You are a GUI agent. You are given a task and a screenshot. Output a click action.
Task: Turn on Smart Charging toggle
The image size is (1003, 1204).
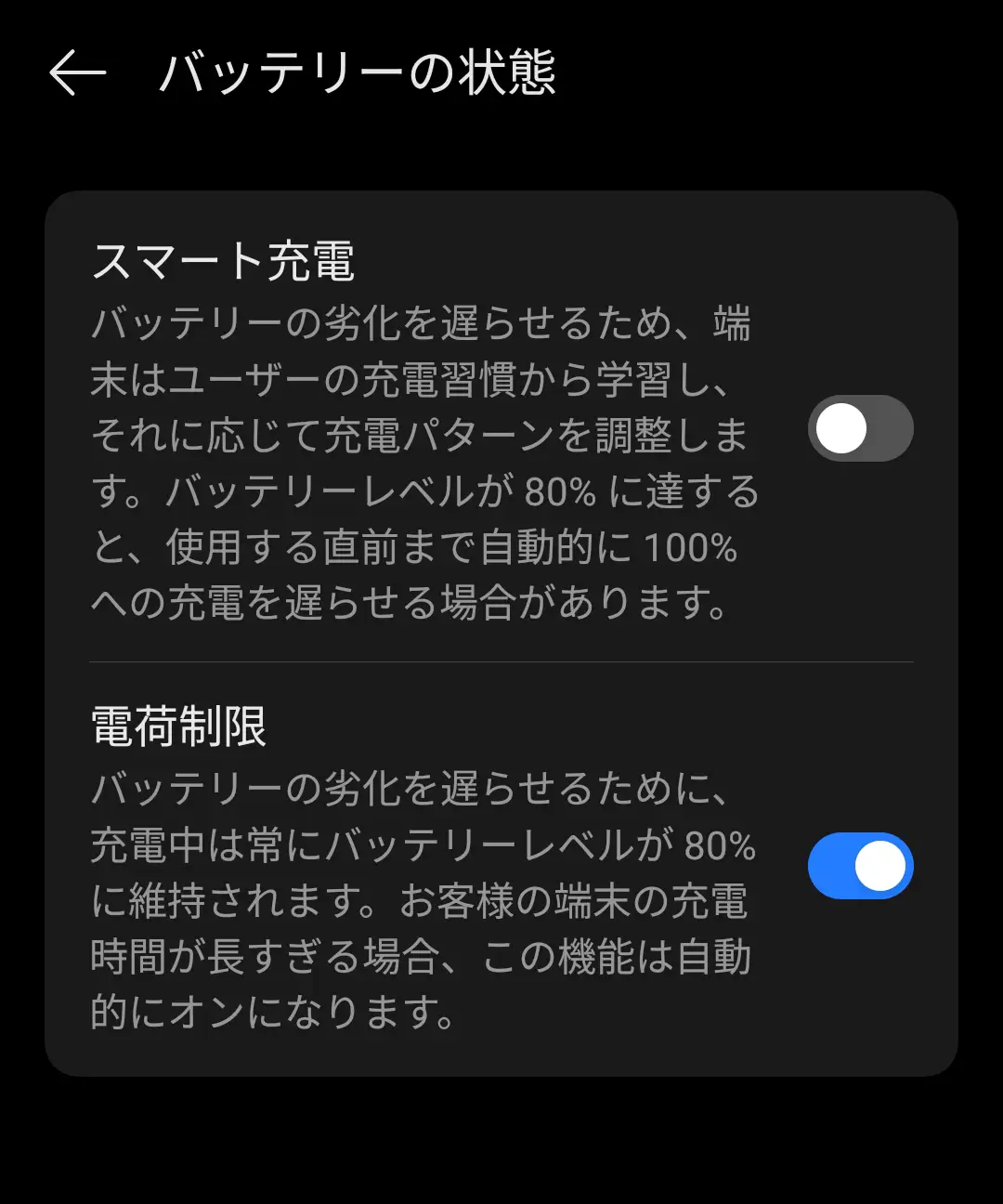[x=859, y=428]
